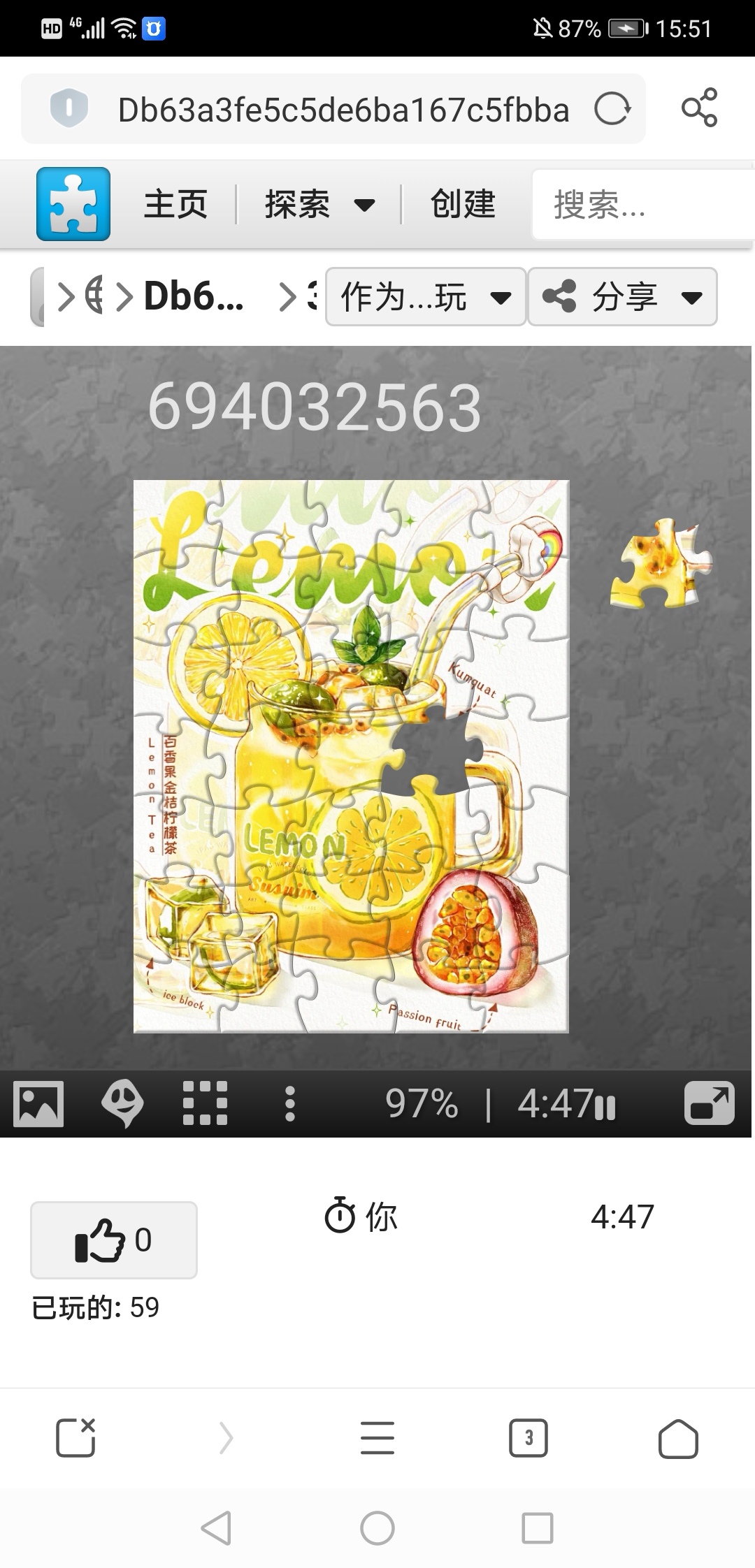Expand the 探索 explore menu

click(319, 204)
